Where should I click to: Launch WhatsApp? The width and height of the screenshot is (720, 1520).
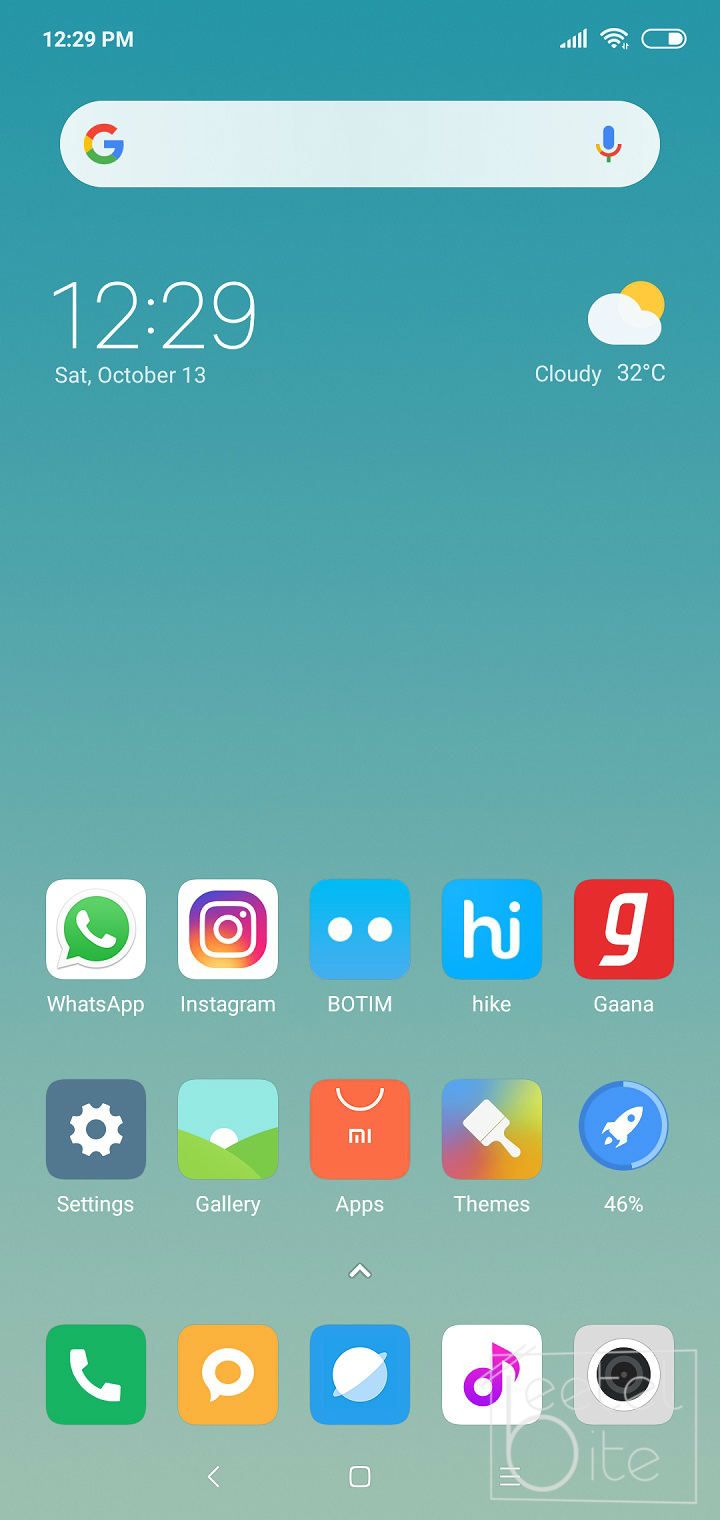pyautogui.click(x=96, y=929)
